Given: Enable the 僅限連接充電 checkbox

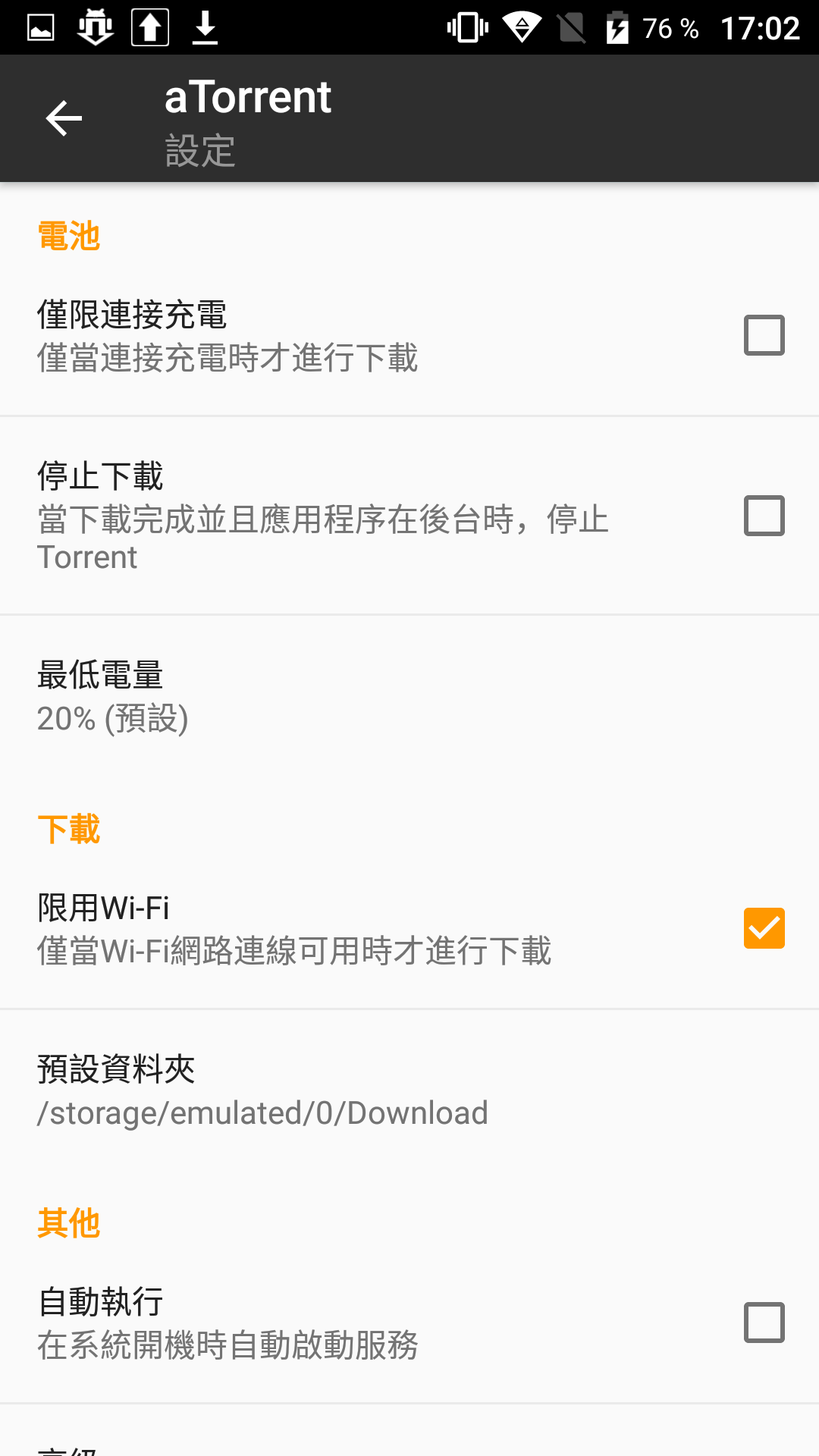Looking at the screenshot, I should (x=764, y=335).
